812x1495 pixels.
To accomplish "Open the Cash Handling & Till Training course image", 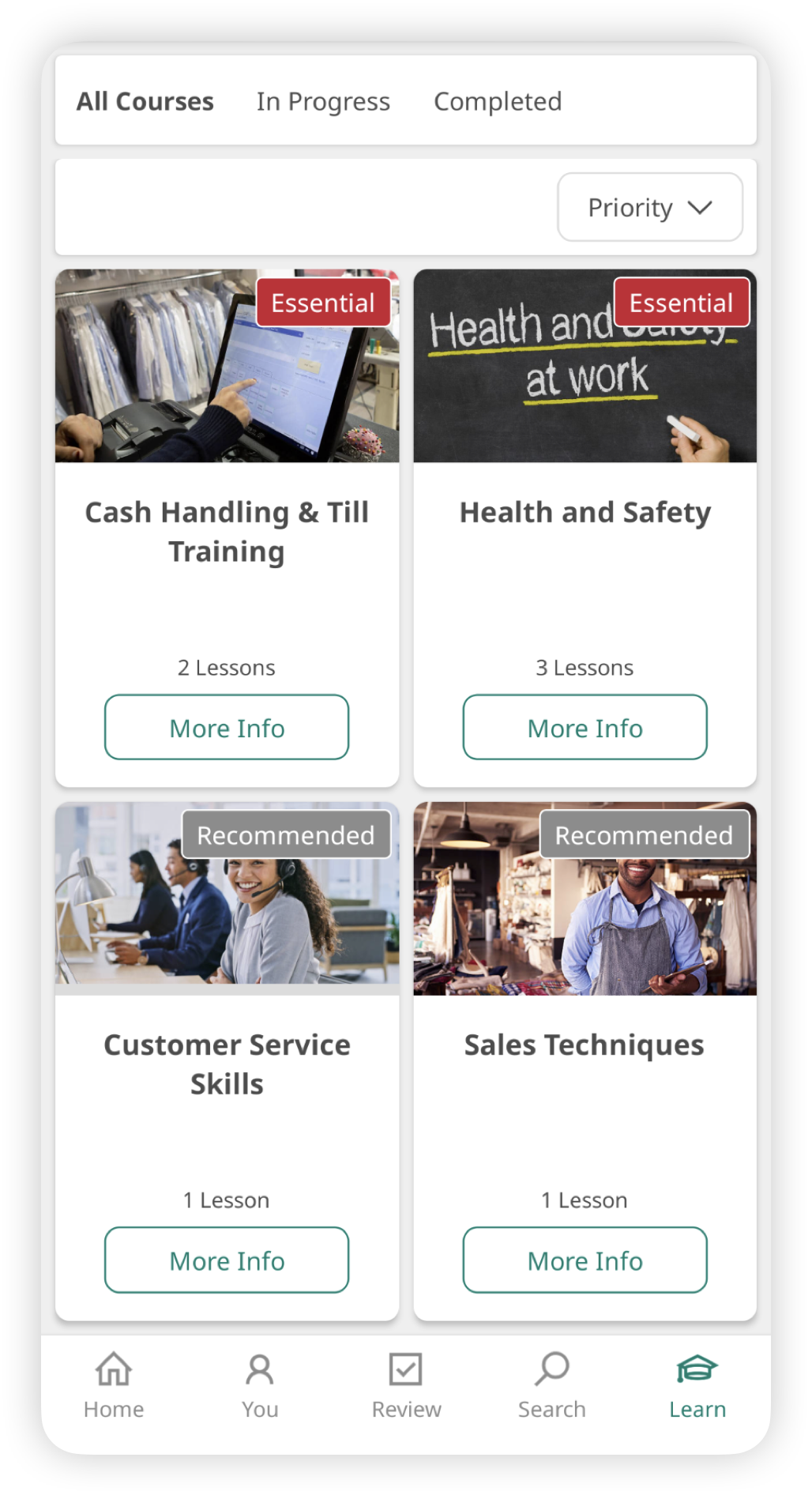I will coord(158,379).
